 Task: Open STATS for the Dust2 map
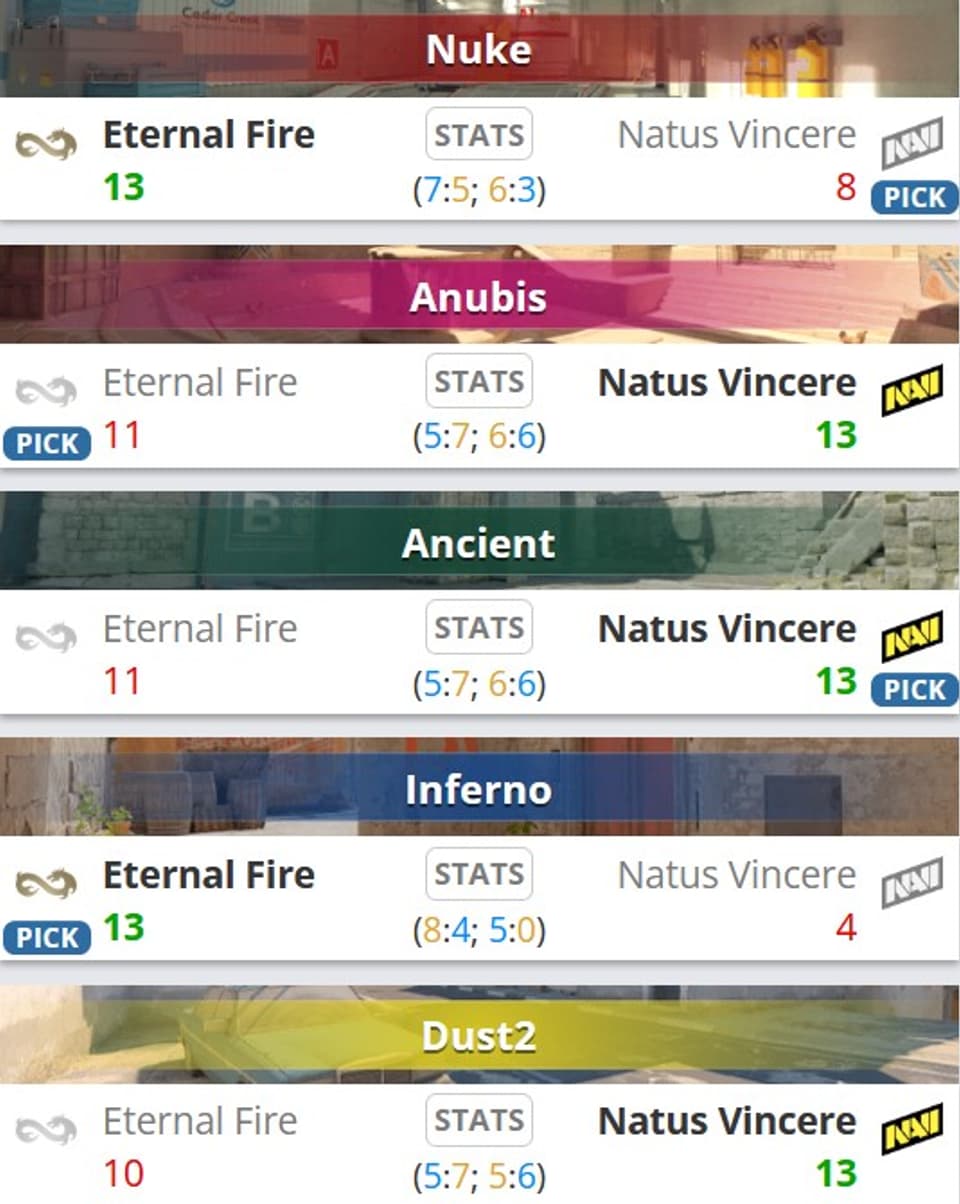[x=479, y=1121]
